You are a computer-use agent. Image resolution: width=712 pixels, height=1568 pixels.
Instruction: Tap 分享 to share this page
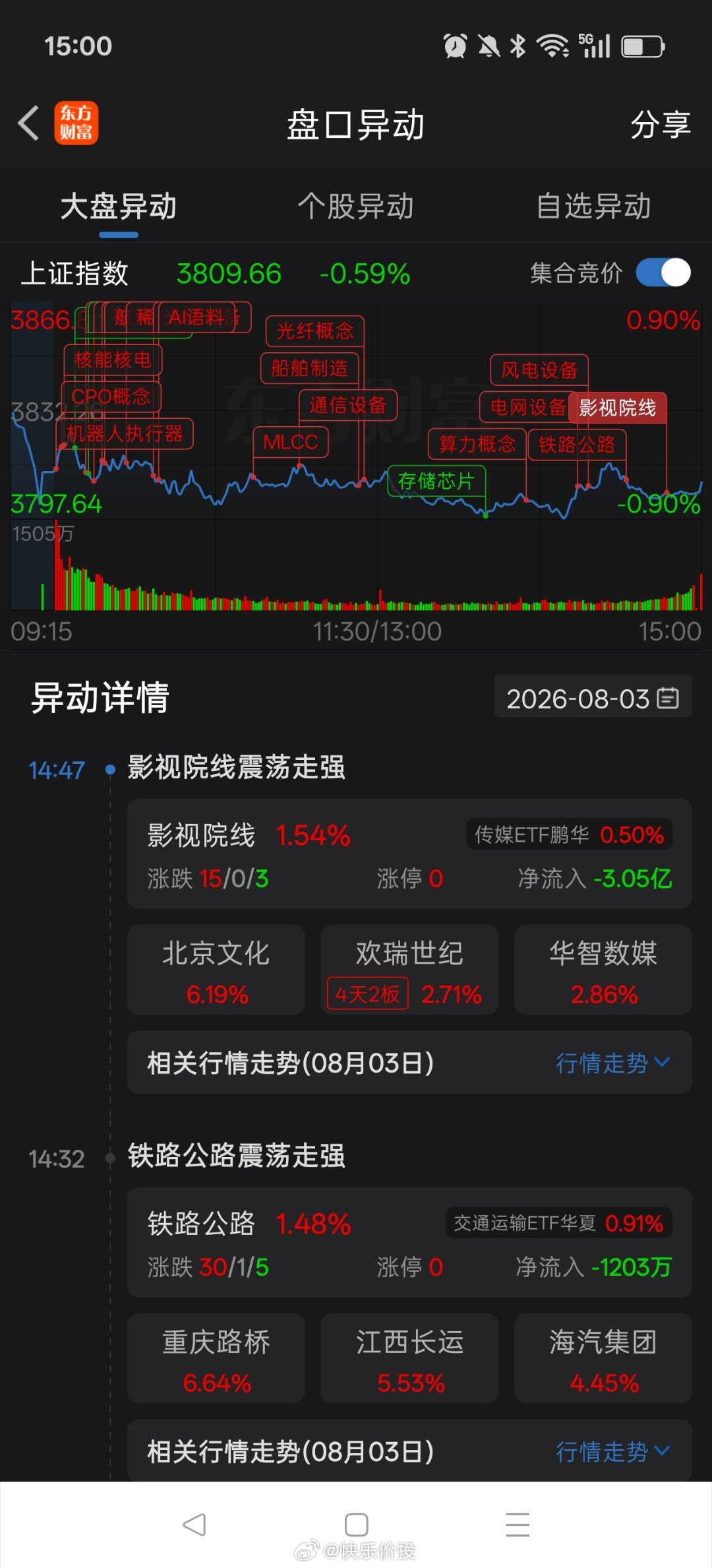click(x=660, y=124)
